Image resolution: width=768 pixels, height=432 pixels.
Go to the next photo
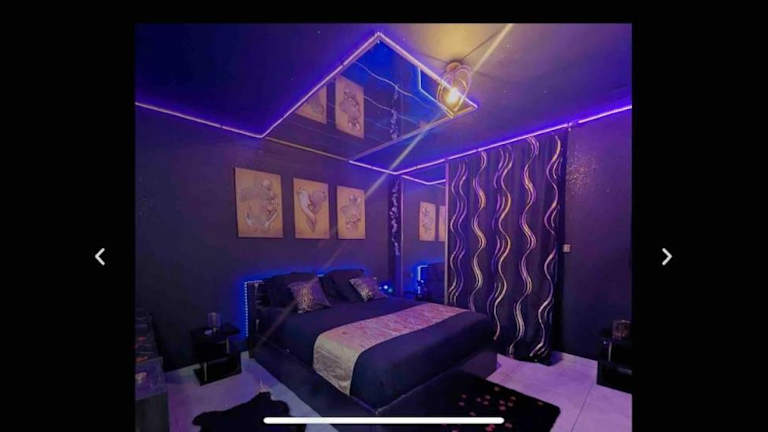point(666,257)
